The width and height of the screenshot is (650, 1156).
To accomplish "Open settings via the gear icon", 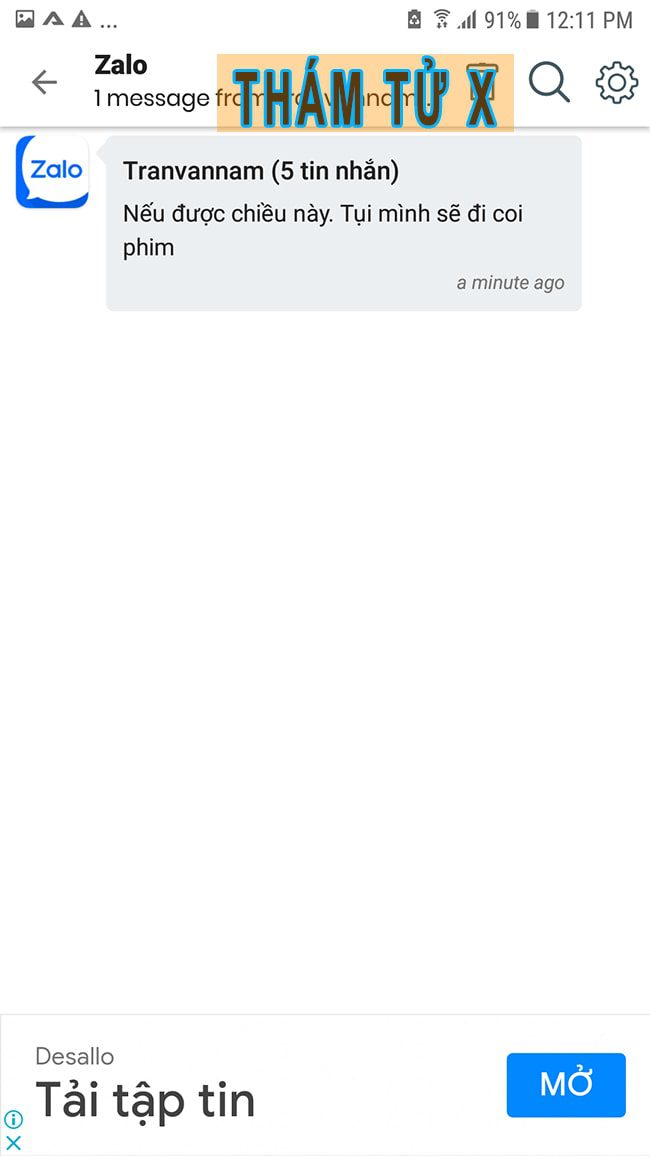I will click(617, 82).
